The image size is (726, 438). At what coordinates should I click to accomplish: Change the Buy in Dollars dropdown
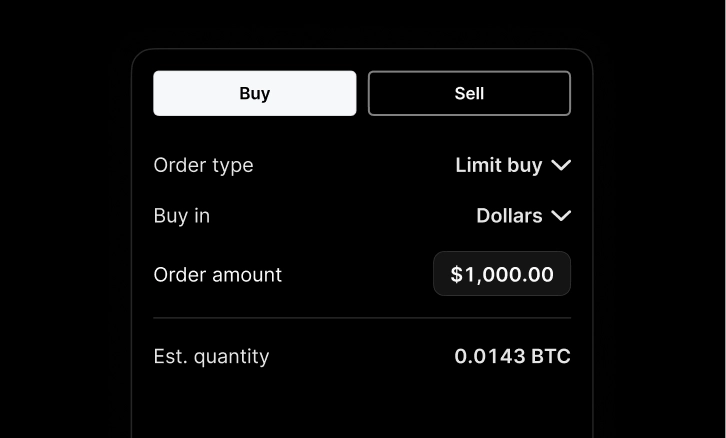(x=523, y=216)
